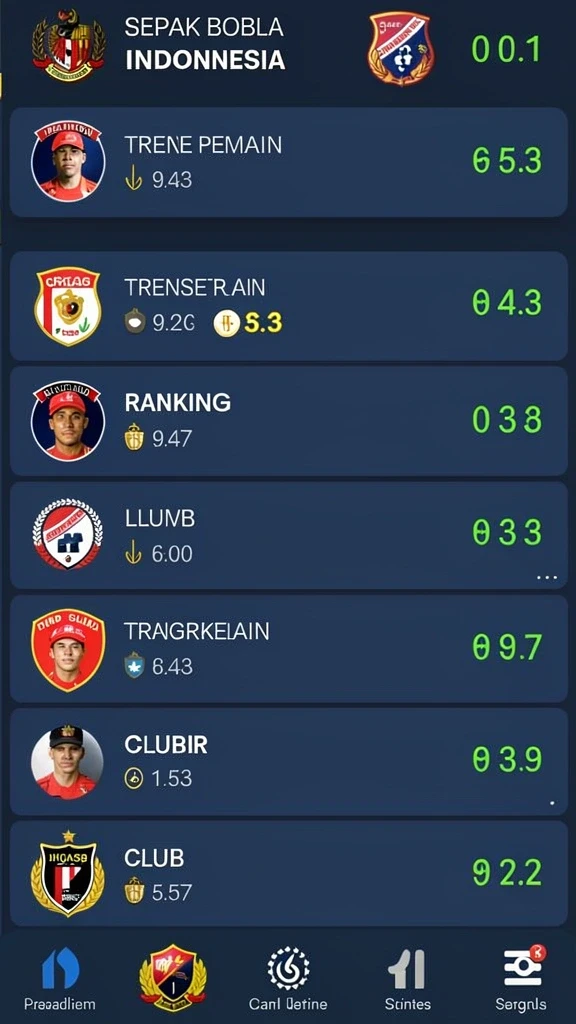Viewport: 576px width, 1024px height.
Task: Tap the center crest tab in bottom bar
Action: coord(173,978)
